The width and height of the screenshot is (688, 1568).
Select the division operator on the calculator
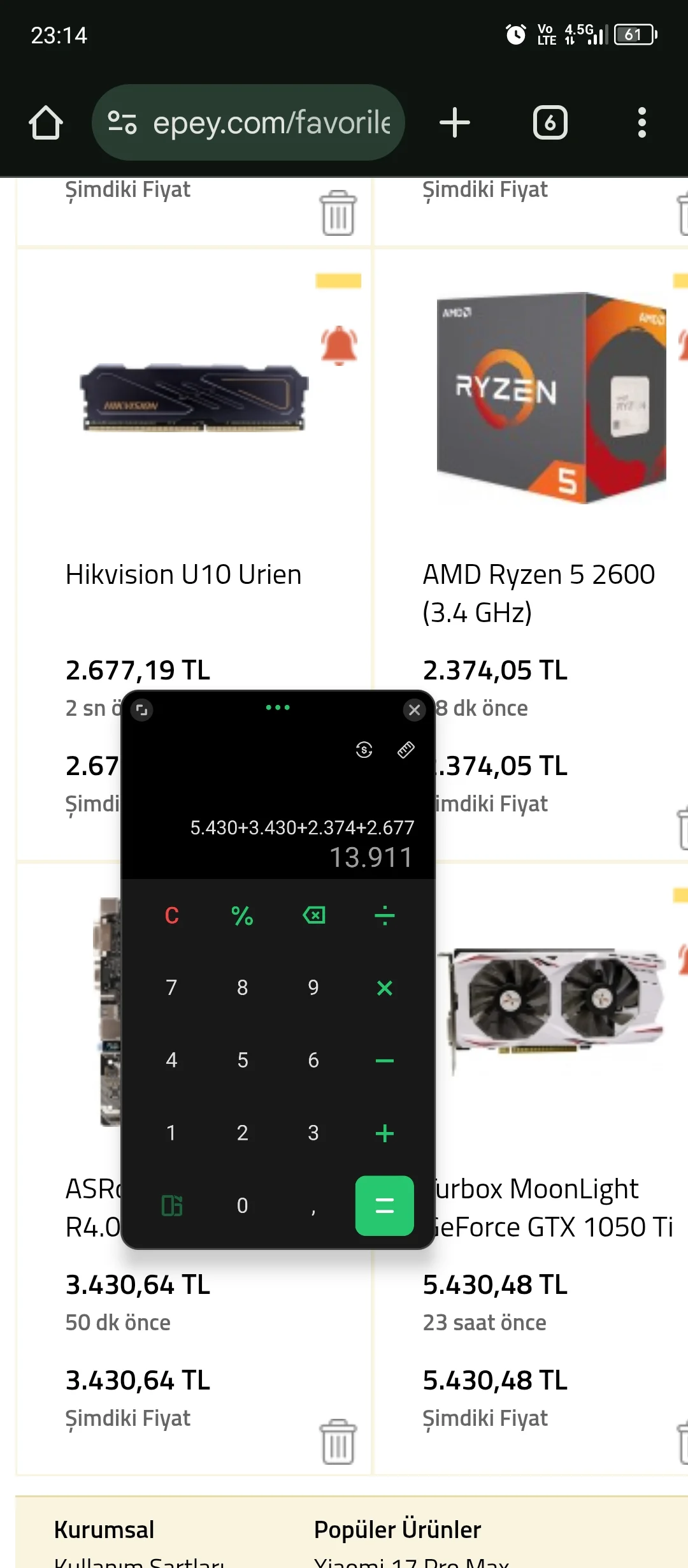click(384, 916)
